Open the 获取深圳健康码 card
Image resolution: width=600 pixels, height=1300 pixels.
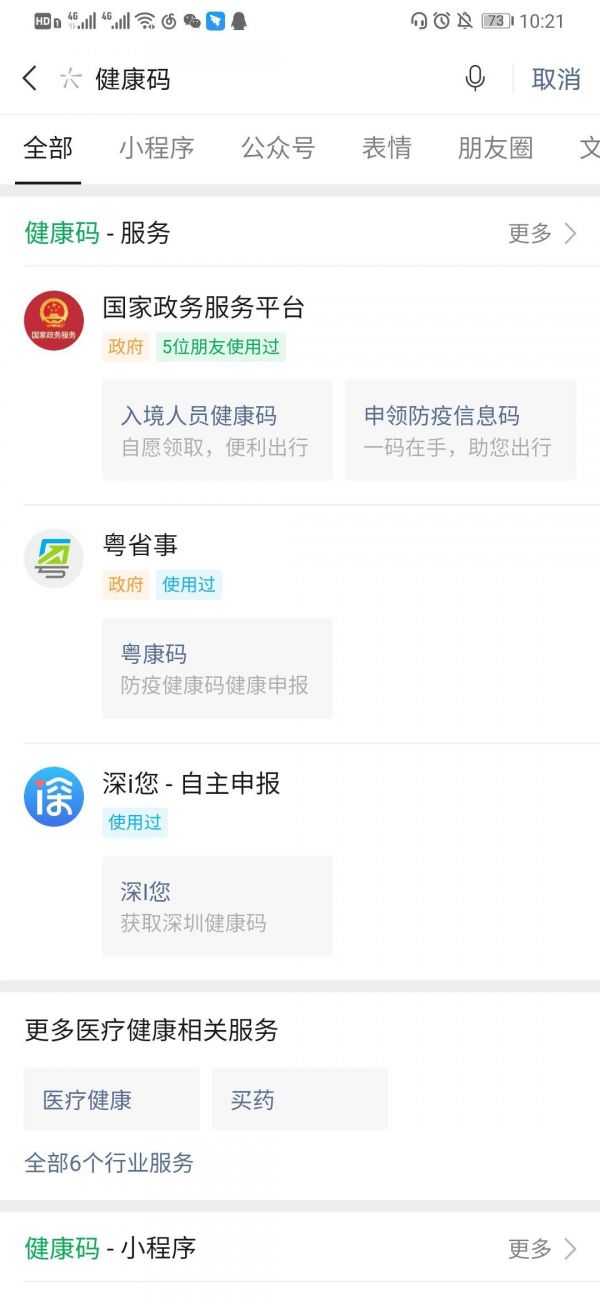coord(217,906)
